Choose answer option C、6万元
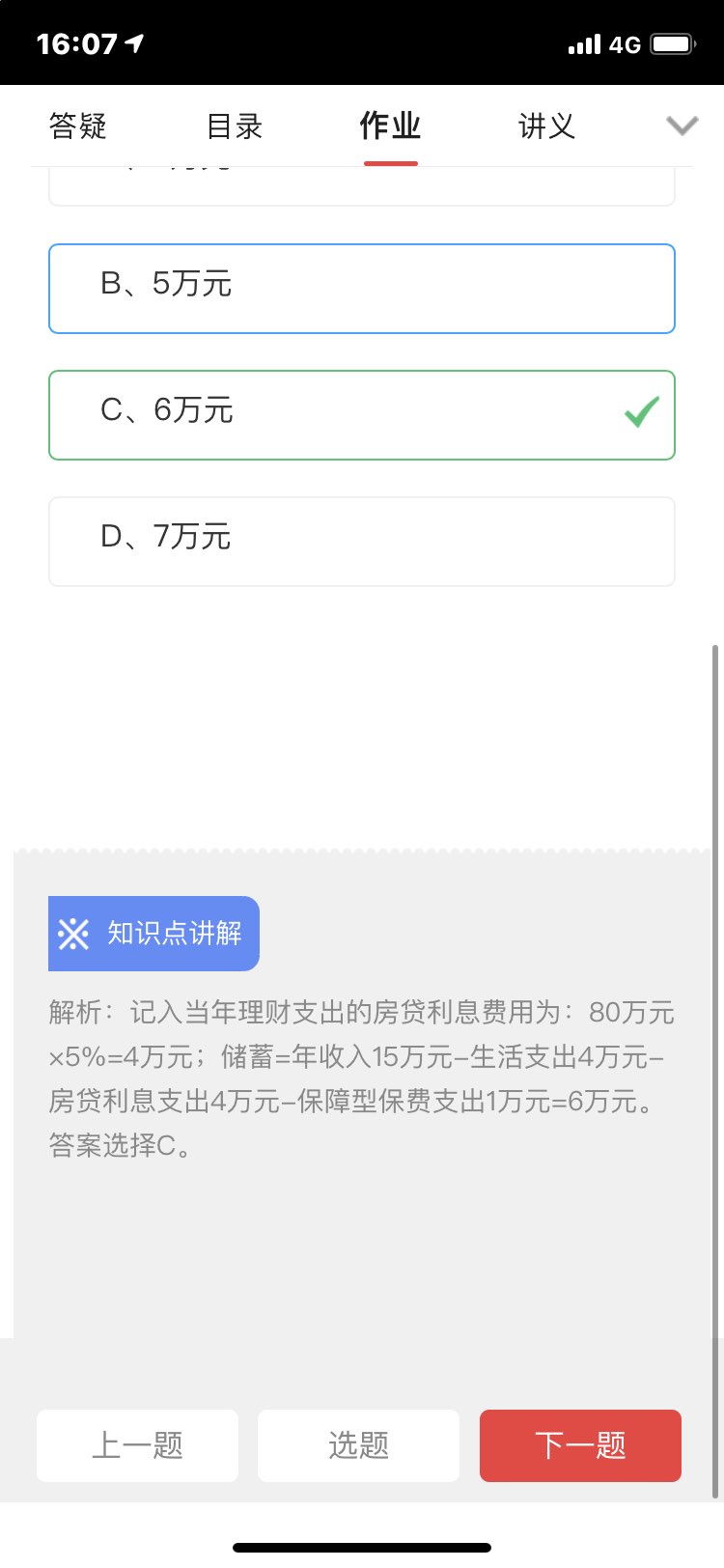The image size is (724, 1568). point(362,415)
